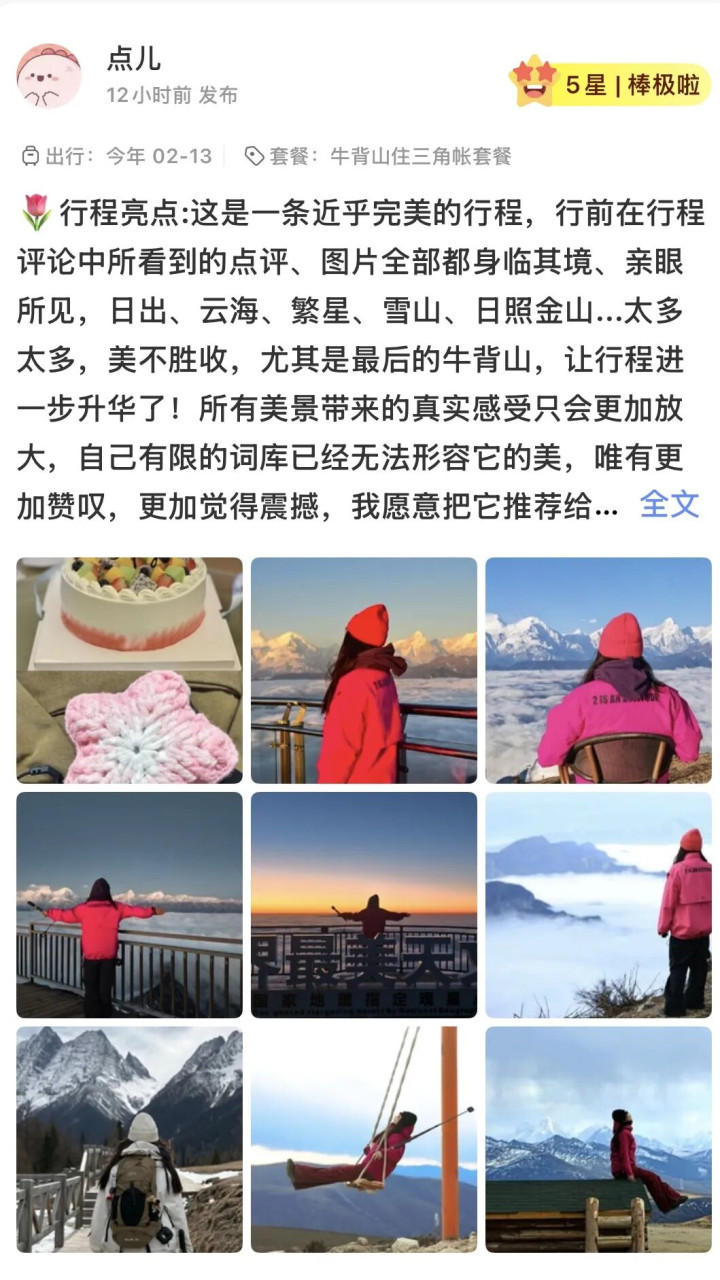
Task: Open photo of person sitting on bench
Action: 598,1139
